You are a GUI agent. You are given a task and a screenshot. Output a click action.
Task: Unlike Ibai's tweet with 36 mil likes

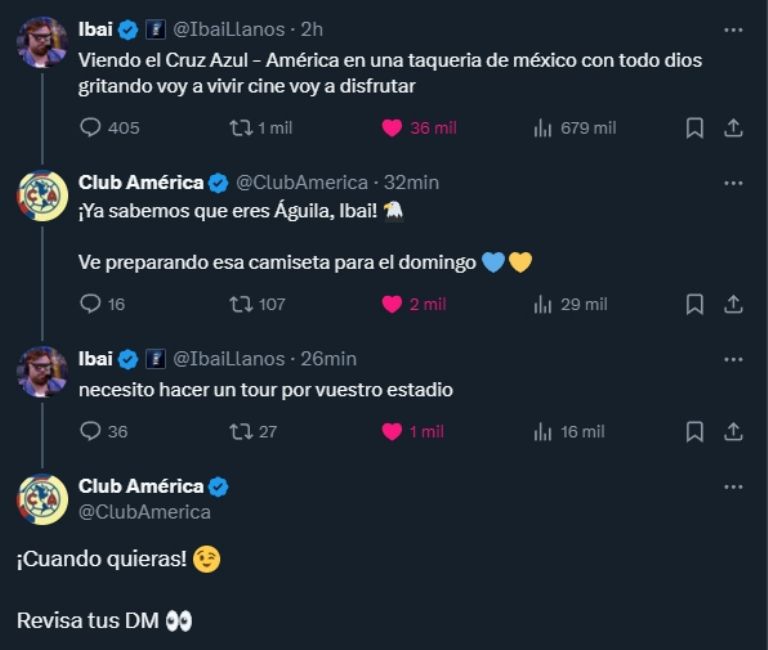[392, 128]
